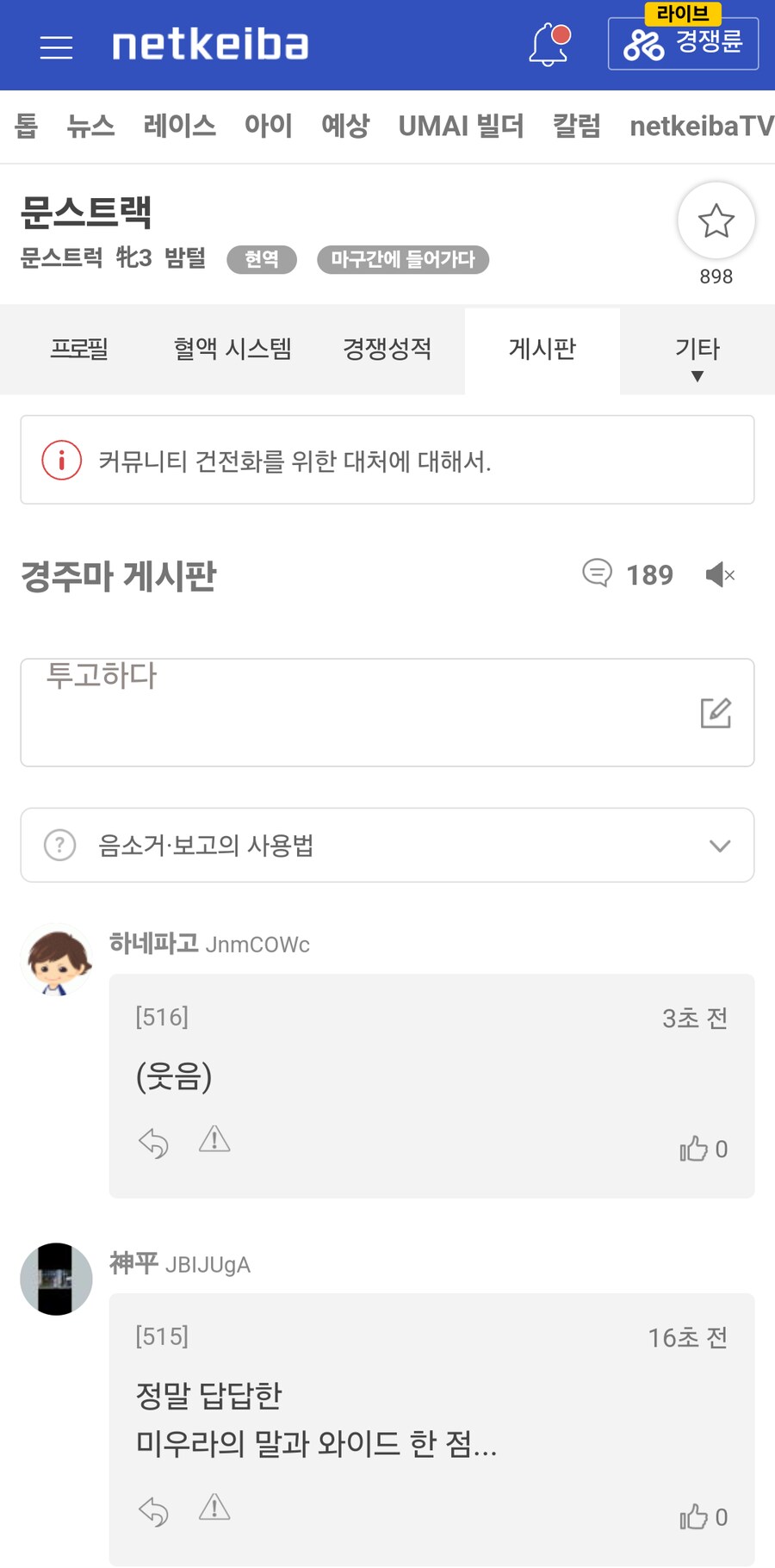Open the 예상 menu item
The image size is (775, 1568).
tap(344, 126)
